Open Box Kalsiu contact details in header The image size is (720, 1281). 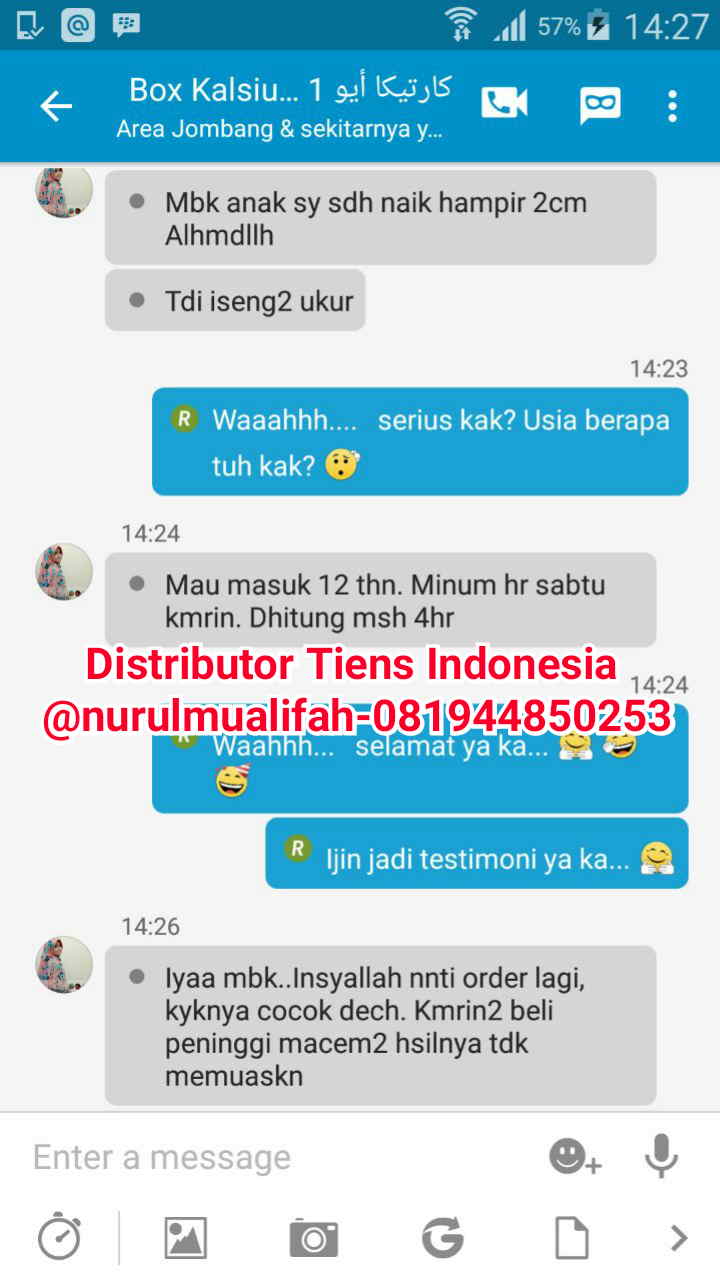(x=290, y=106)
